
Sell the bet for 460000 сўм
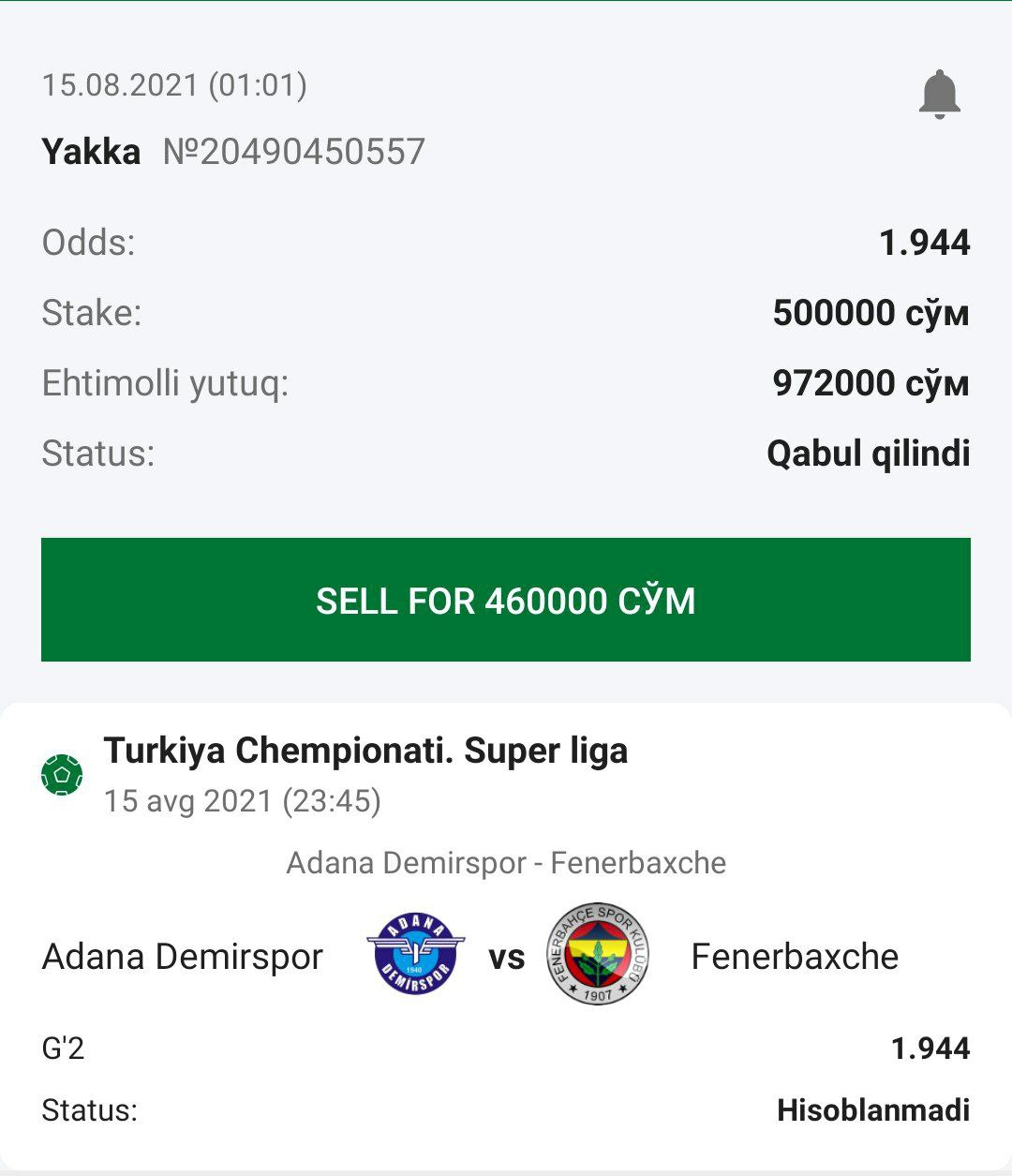tap(506, 600)
